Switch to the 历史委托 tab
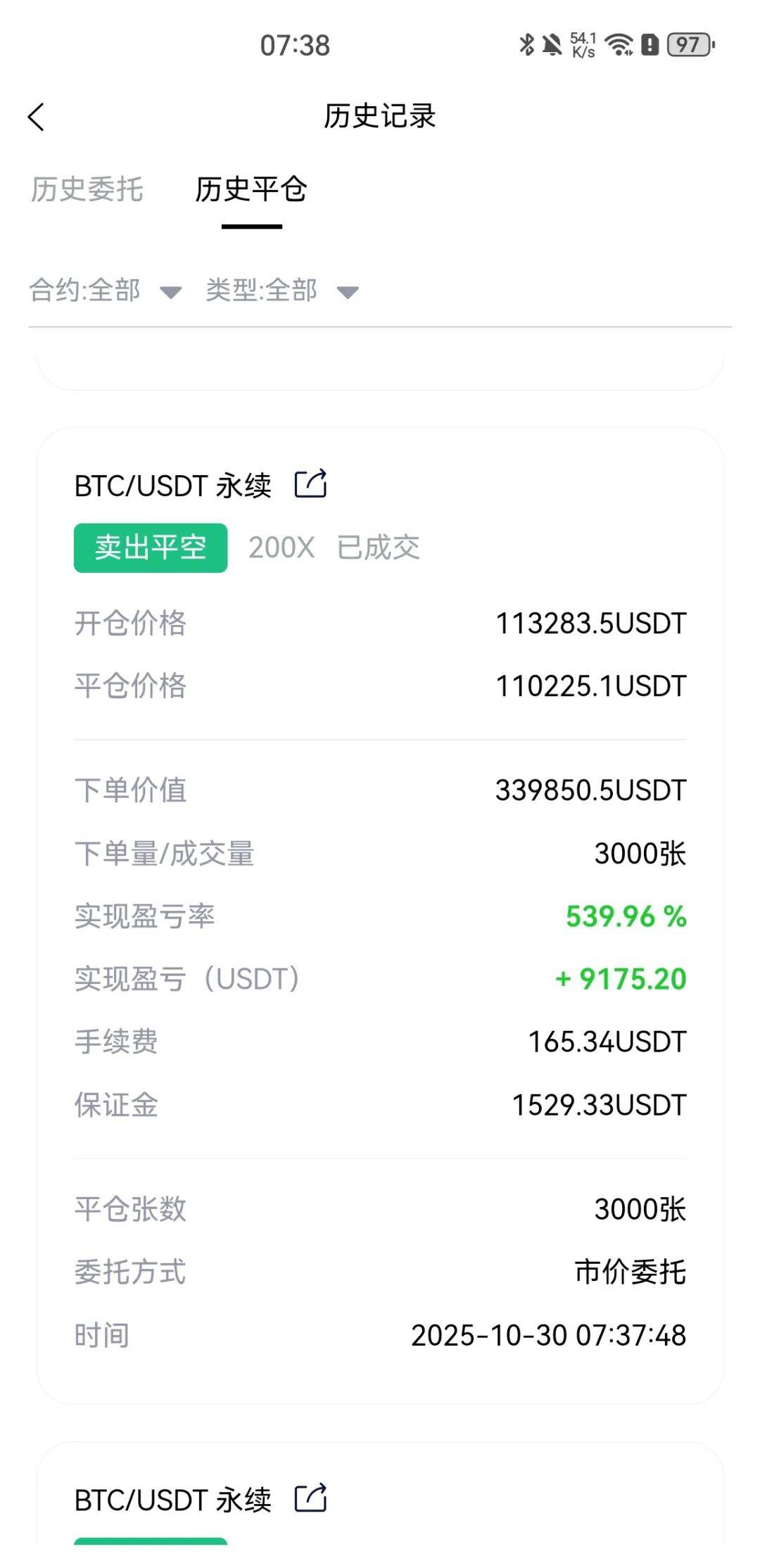760x1568 pixels. tap(87, 189)
